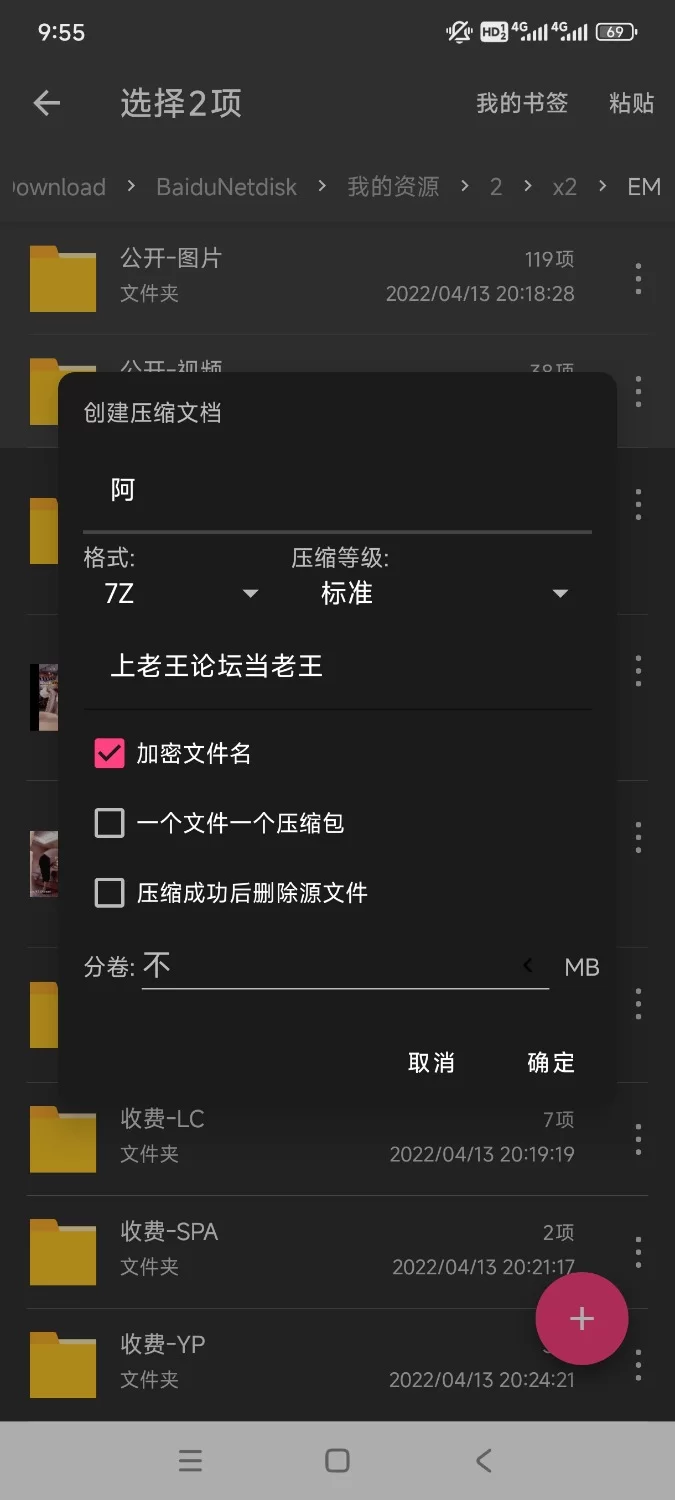
Task: Check 压缩成功后删除源文件 option
Action: [x=109, y=893]
